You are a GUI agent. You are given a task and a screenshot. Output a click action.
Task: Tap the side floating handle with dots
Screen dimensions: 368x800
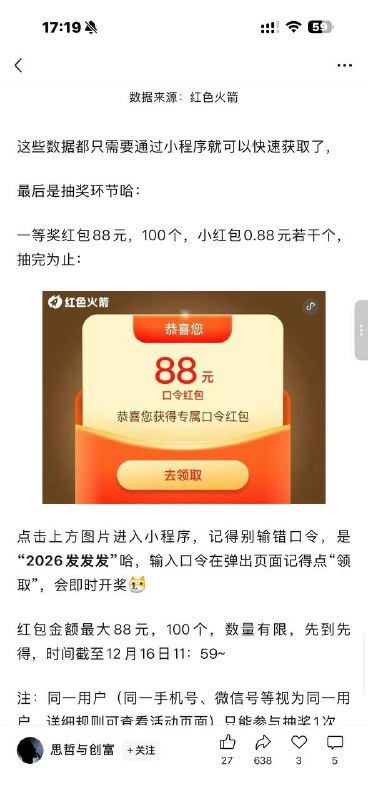[x=361, y=330]
